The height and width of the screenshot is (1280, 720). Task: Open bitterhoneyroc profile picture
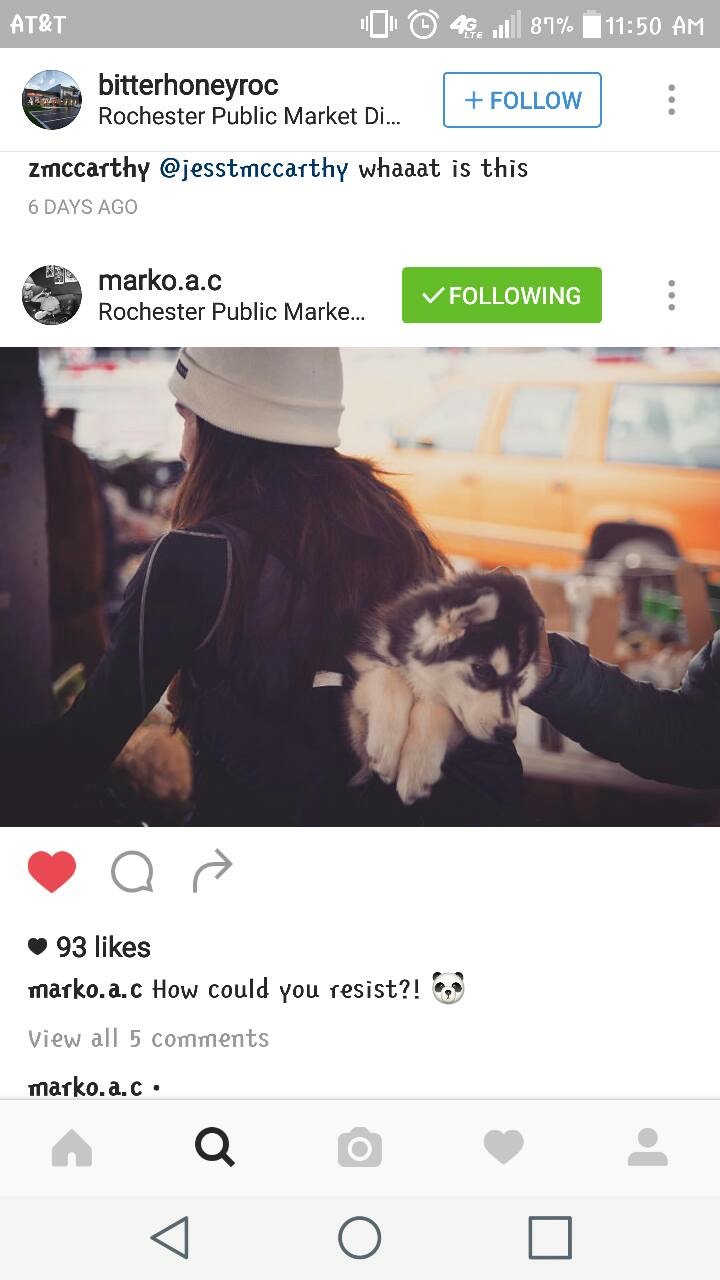pyautogui.click(x=52, y=100)
